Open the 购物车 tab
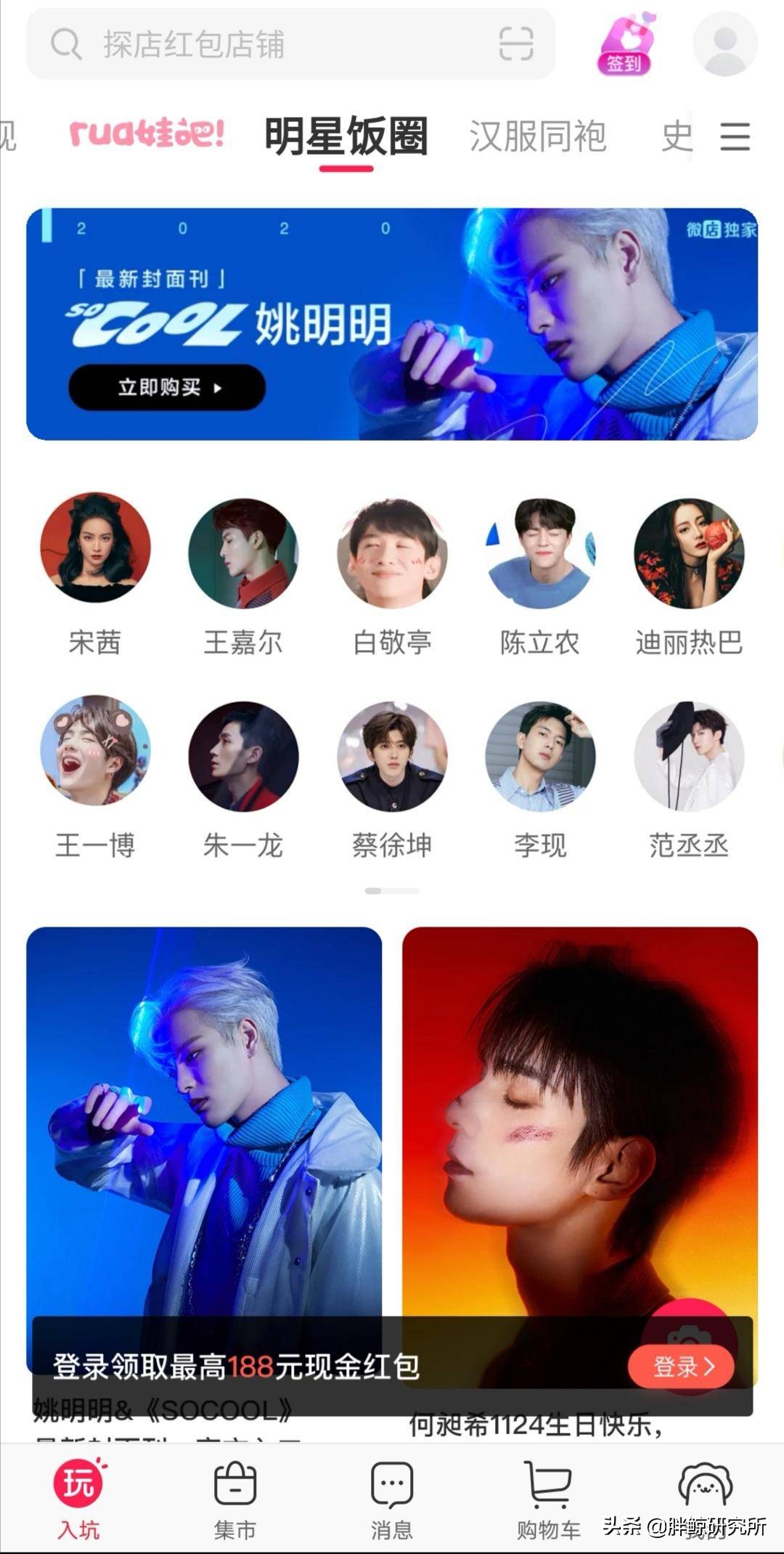Screen dimensions: 784x1554 pos(548,1500)
